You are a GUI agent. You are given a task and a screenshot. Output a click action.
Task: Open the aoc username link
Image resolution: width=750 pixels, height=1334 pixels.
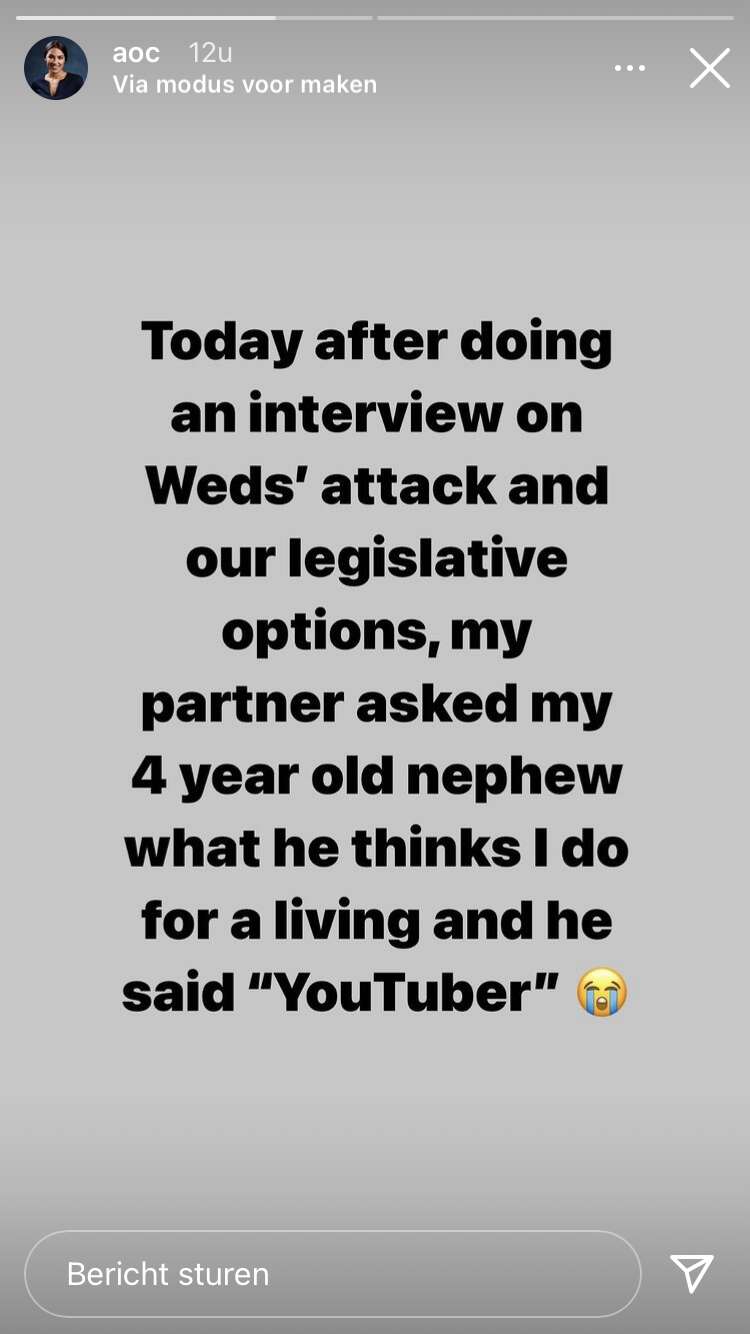pyautogui.click(x=136, y=53)
